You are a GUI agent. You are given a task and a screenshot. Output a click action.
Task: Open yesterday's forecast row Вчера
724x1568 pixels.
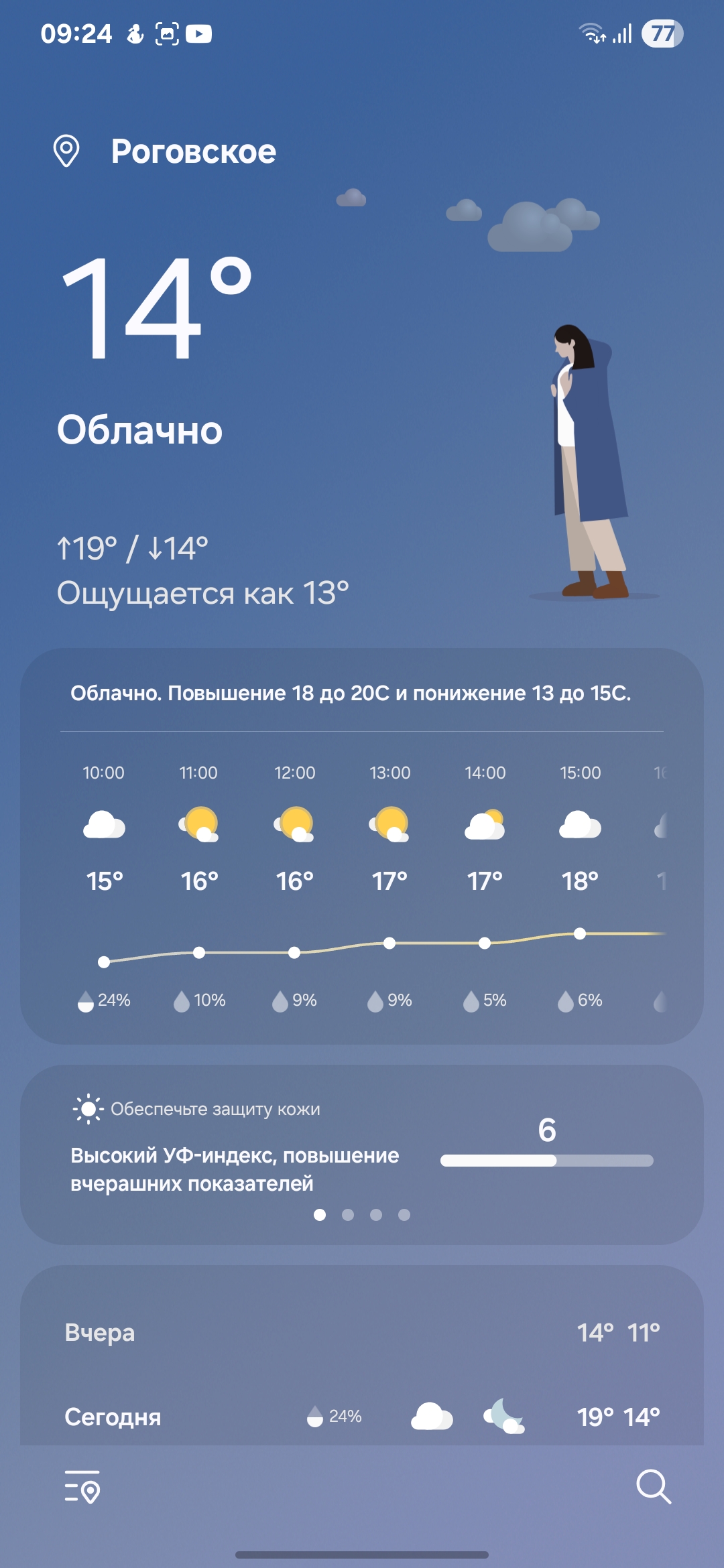pyautogui.click(x=362, y=1332)
